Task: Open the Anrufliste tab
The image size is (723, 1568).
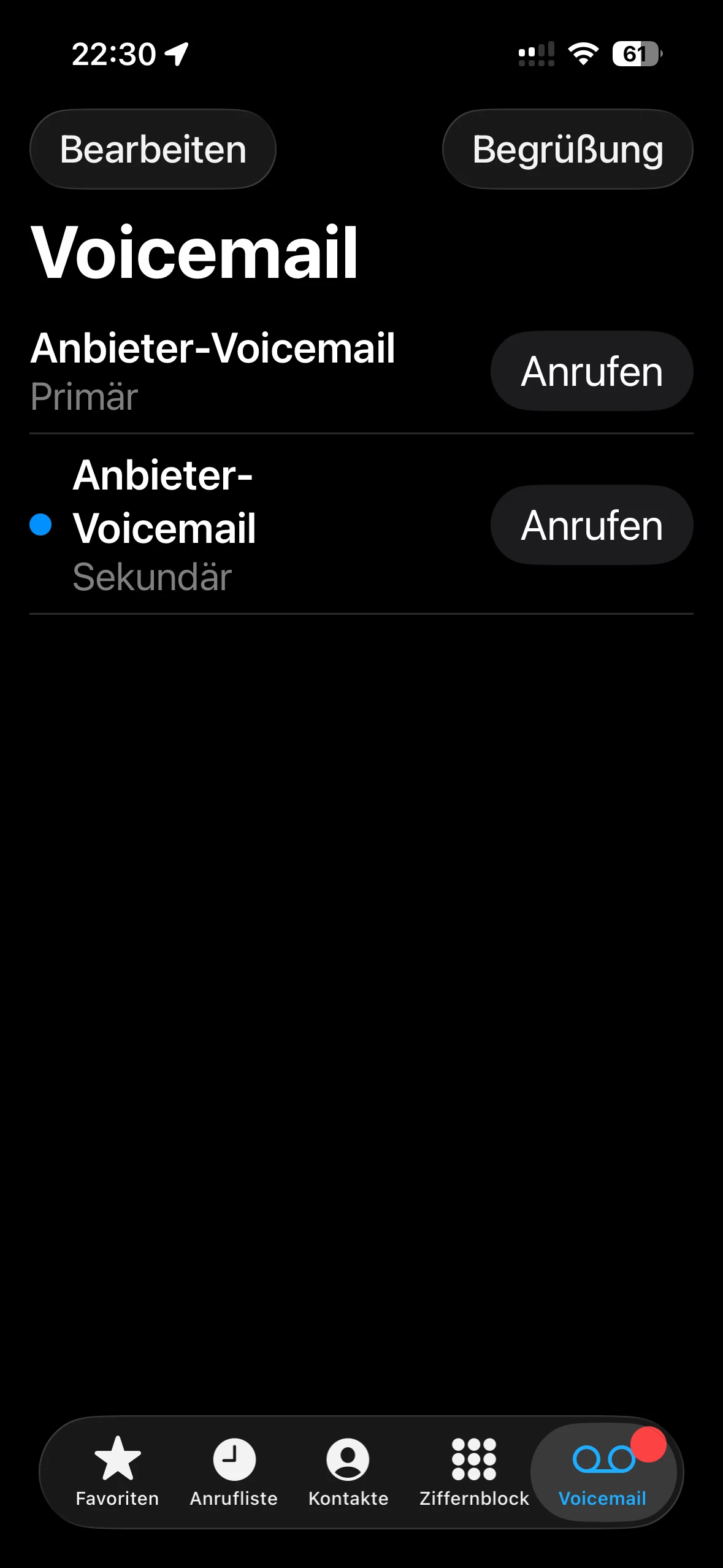Action: [x=234, y=1471]
